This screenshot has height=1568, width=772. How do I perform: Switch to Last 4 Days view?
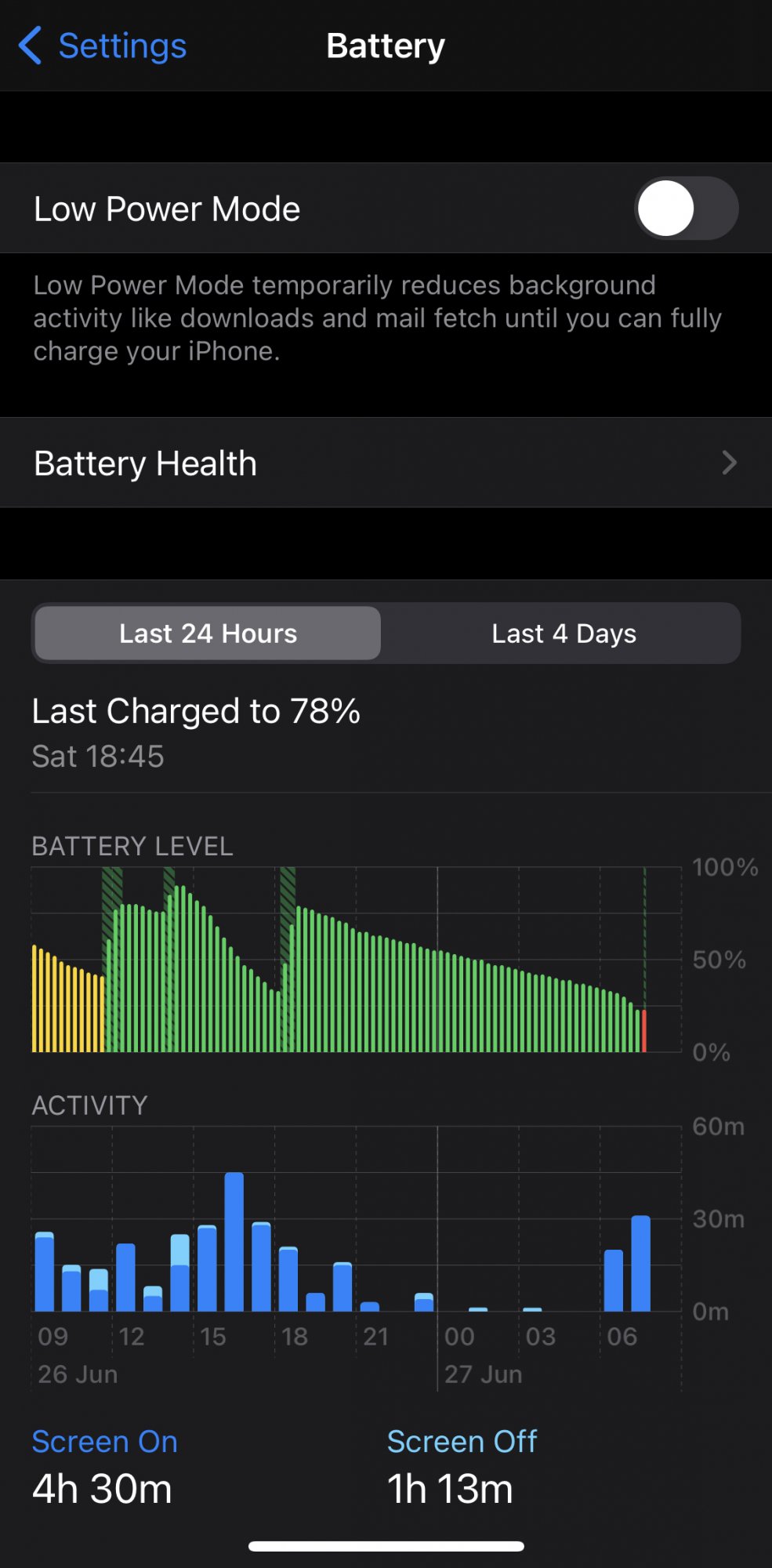point(563,633)
